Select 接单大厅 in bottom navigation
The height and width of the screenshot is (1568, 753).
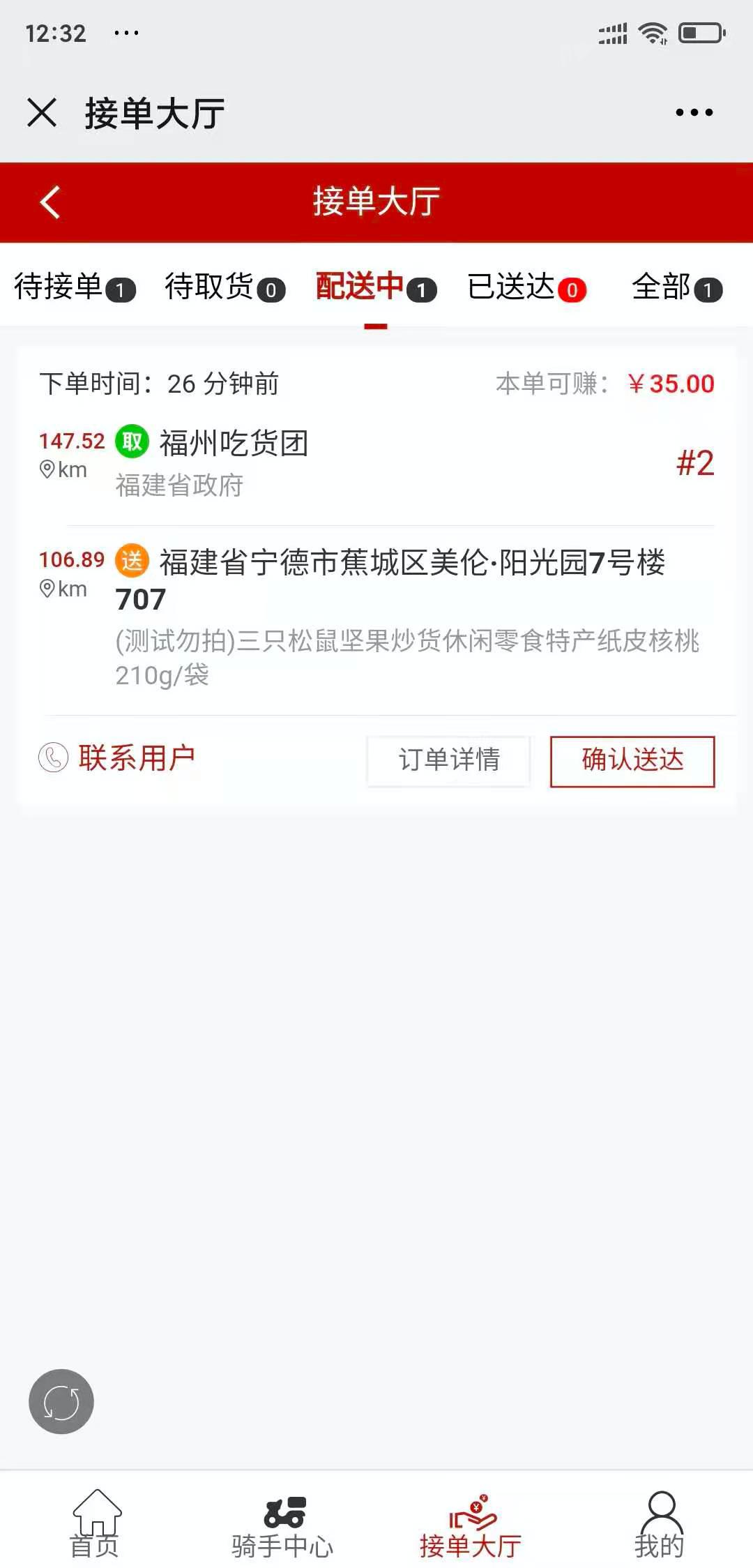point(471,1524)
